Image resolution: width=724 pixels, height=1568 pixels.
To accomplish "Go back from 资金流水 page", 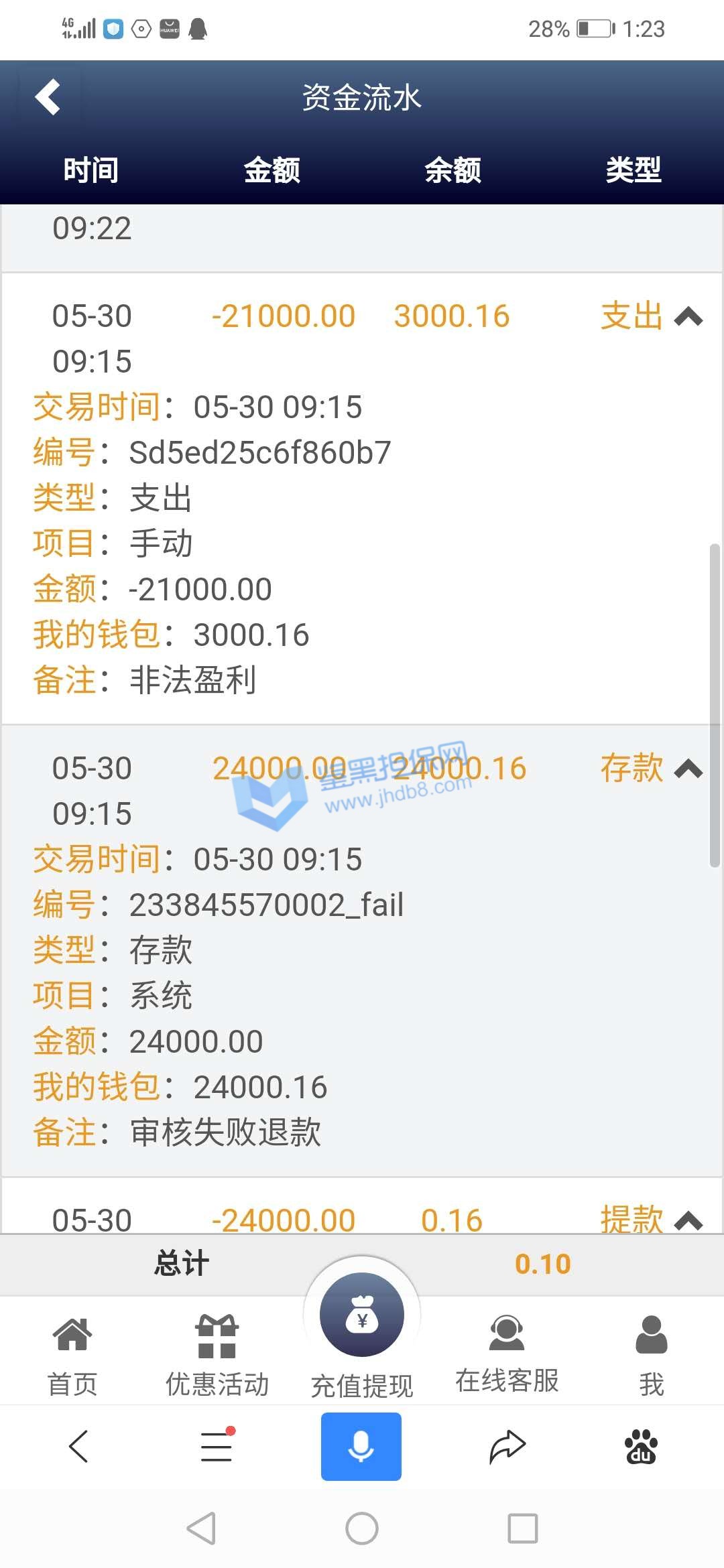I will tap(48, 98).
